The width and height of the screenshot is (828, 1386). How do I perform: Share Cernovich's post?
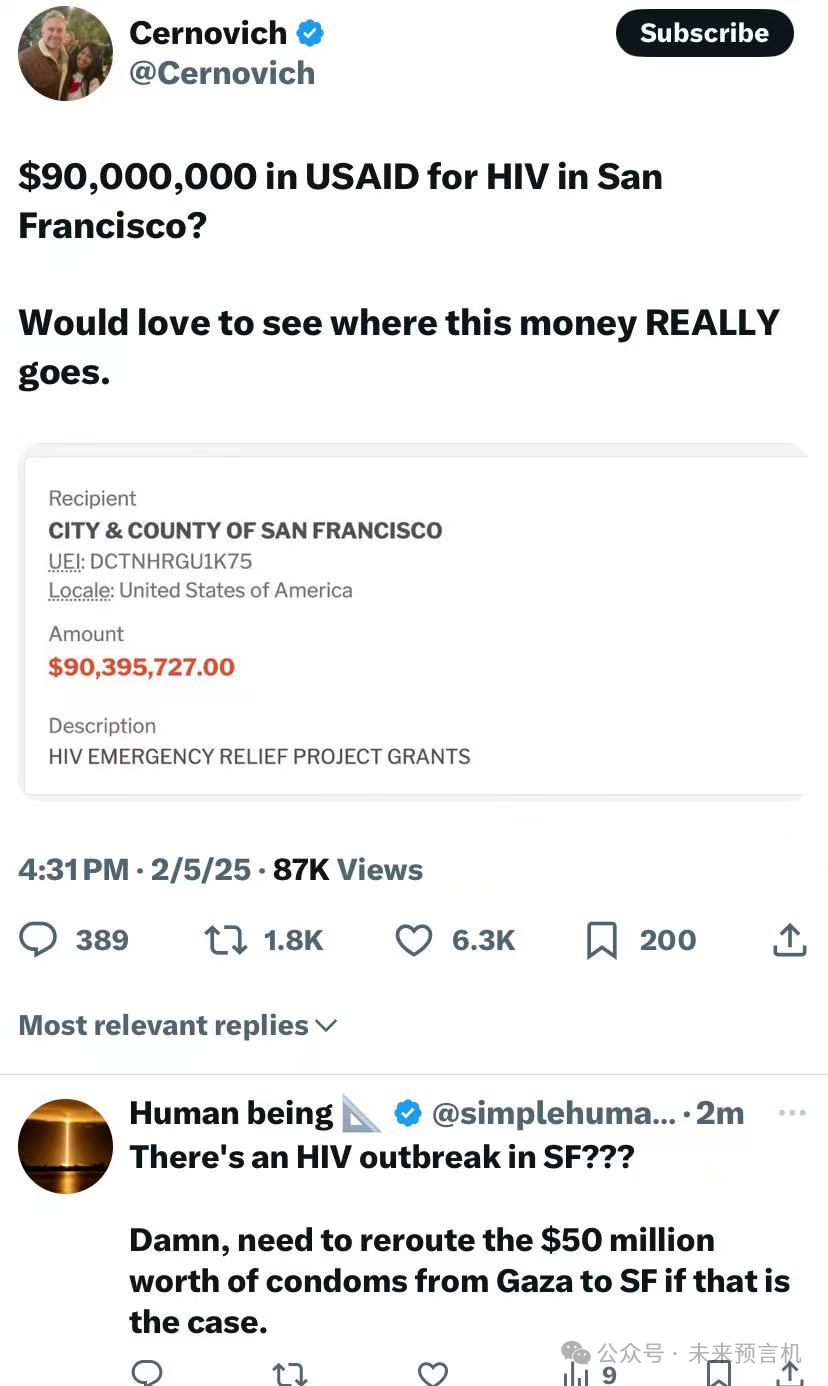789,940
